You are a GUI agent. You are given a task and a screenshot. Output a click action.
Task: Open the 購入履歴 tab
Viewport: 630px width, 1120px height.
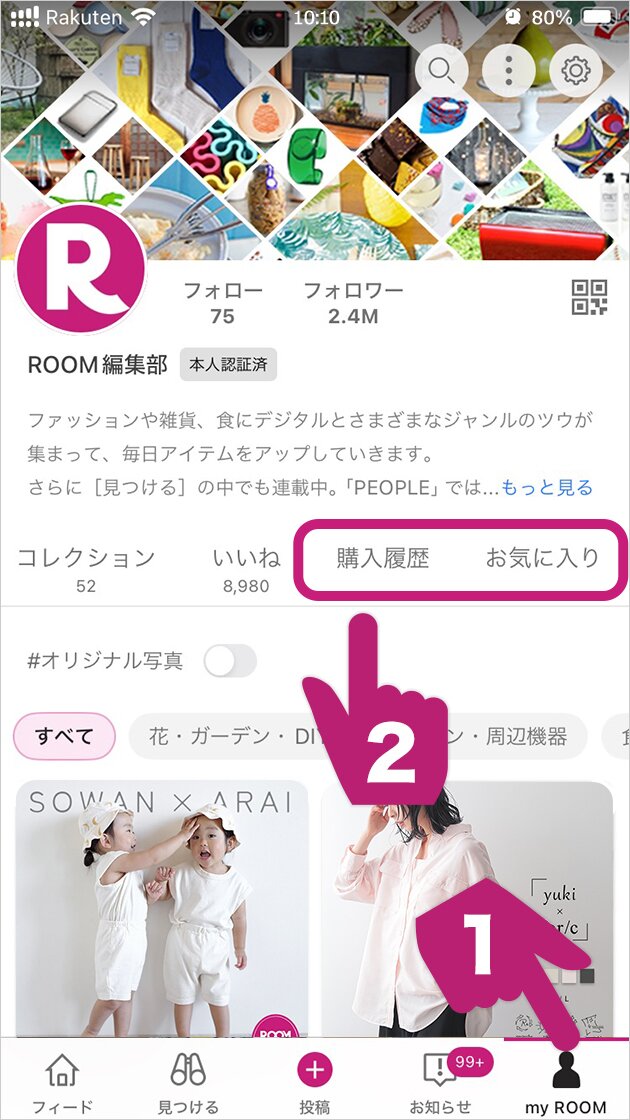tap(382, 559)
